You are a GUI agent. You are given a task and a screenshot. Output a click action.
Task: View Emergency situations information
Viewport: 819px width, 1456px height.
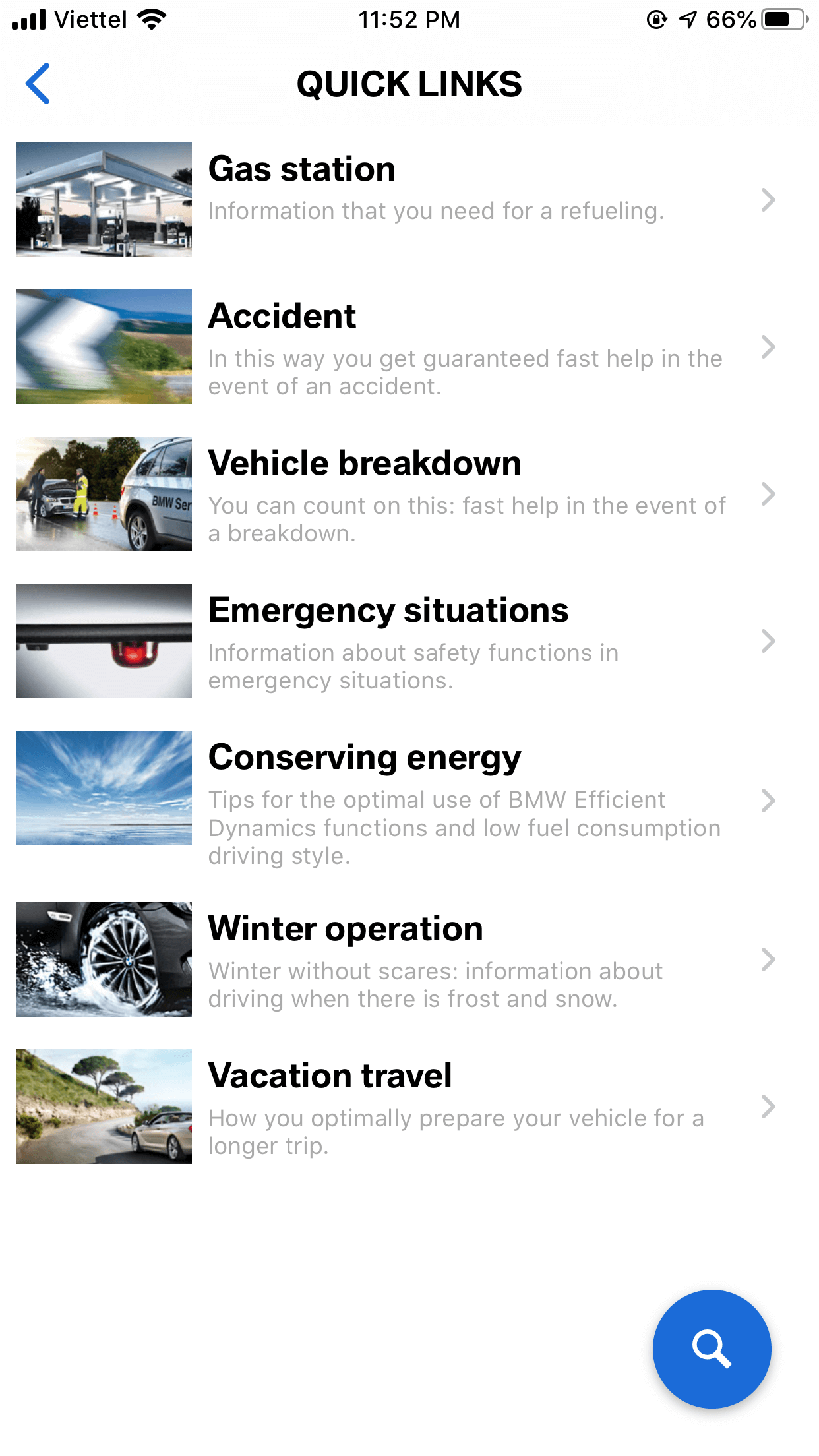409,641
